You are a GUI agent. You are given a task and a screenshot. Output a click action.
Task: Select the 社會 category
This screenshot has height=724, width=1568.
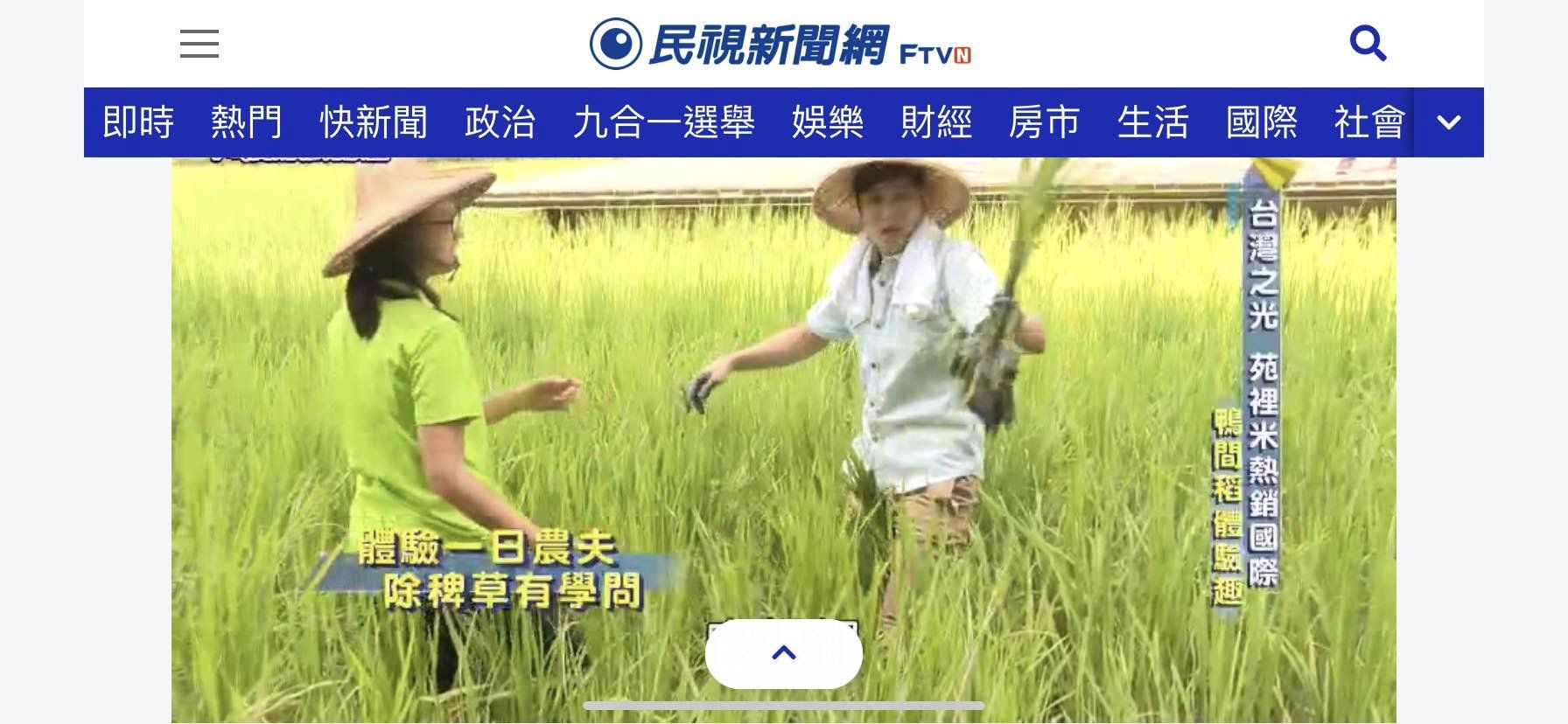click(x=1369, y=122)
